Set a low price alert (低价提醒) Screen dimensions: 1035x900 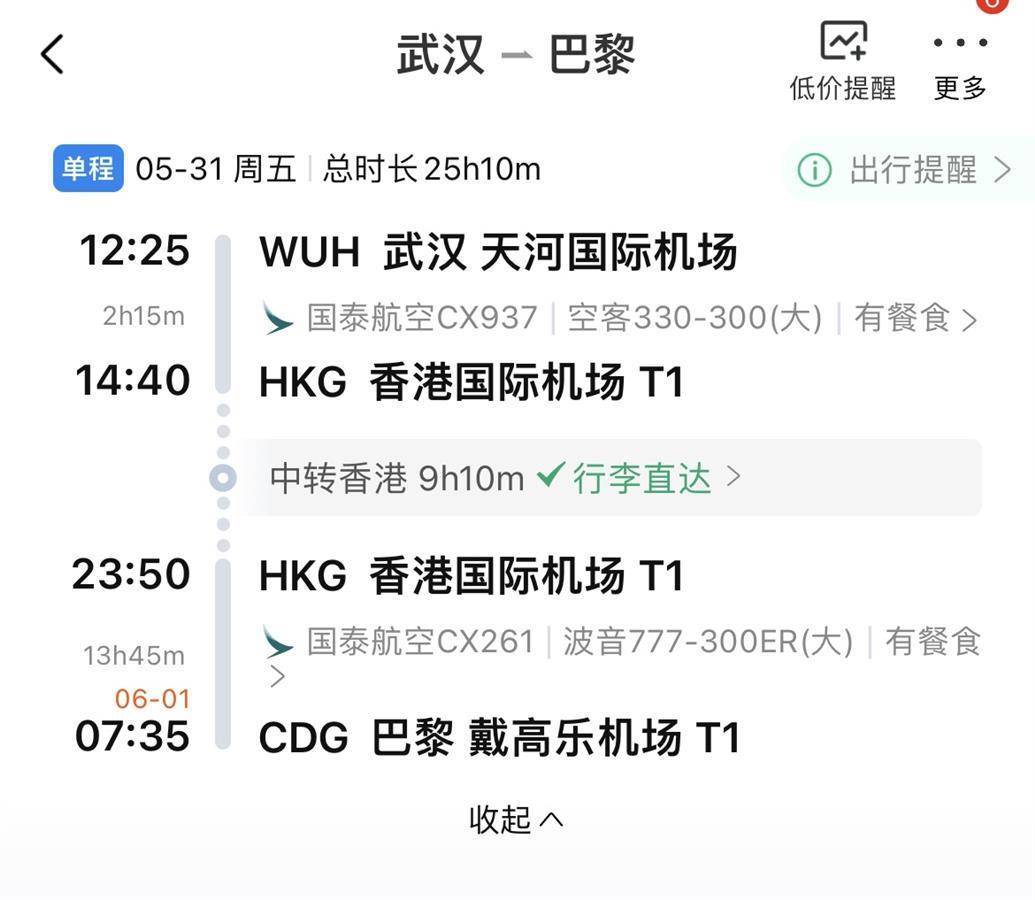[843, 60]
